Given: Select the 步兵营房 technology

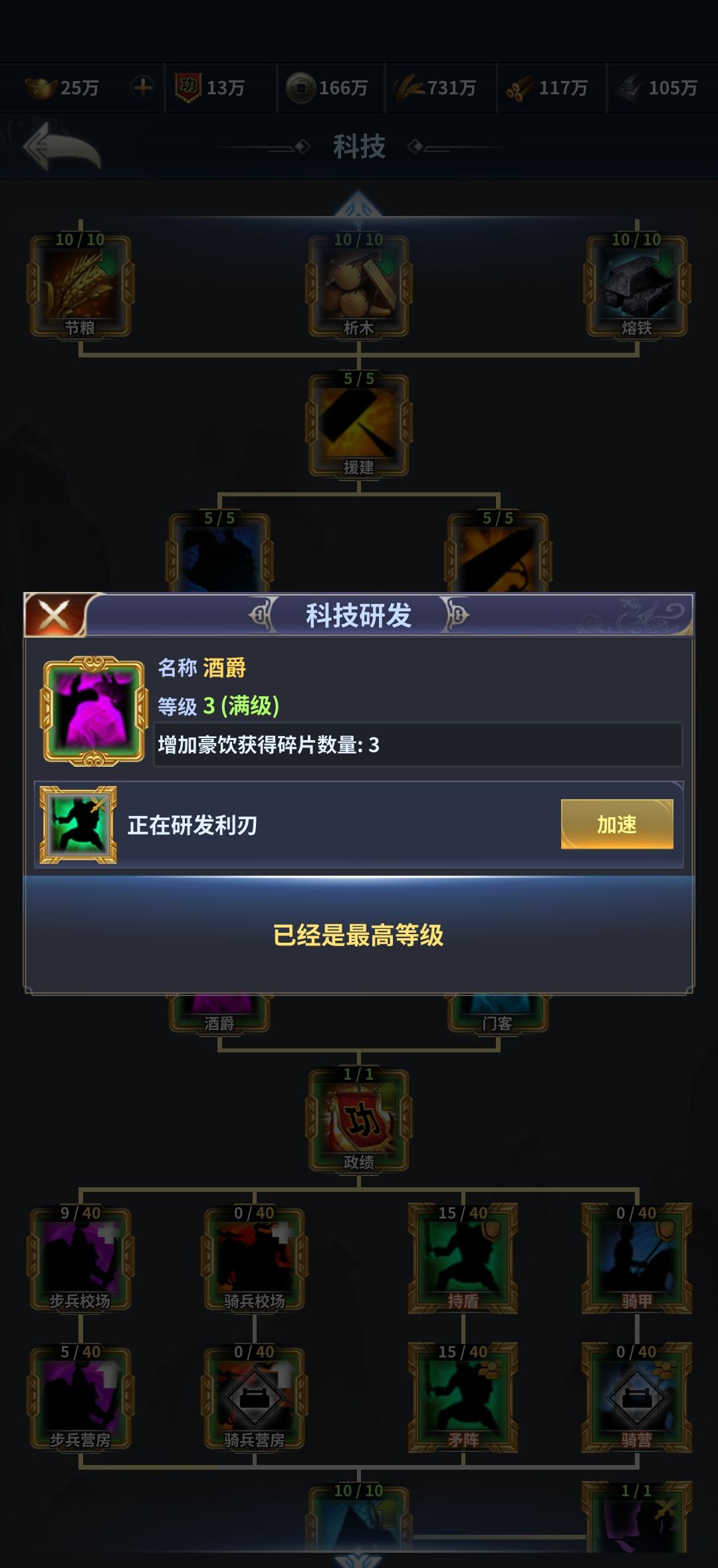Looking at the screenshot, I should (80, 1399).
